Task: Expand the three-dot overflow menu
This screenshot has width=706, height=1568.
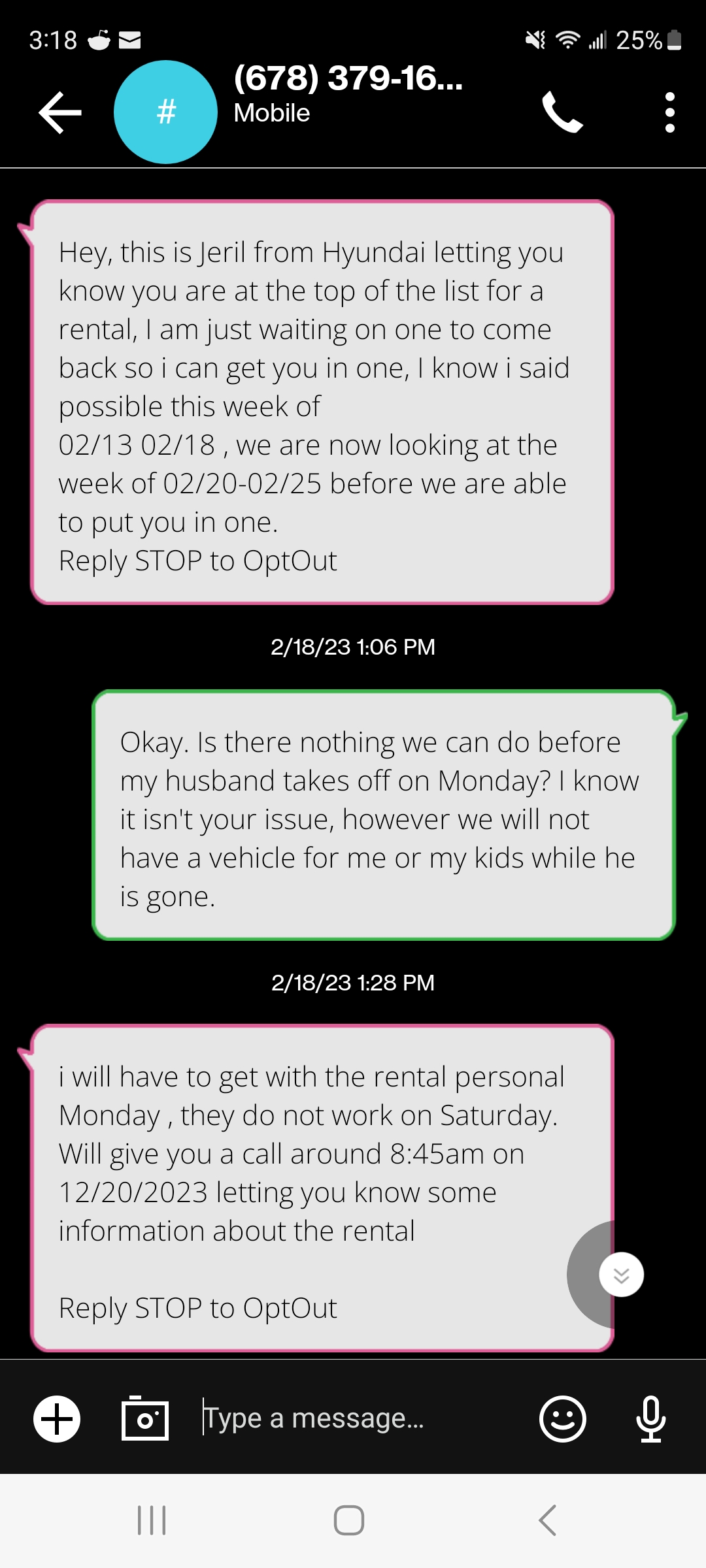Action: pyautogui.click(x=669, y=111)
